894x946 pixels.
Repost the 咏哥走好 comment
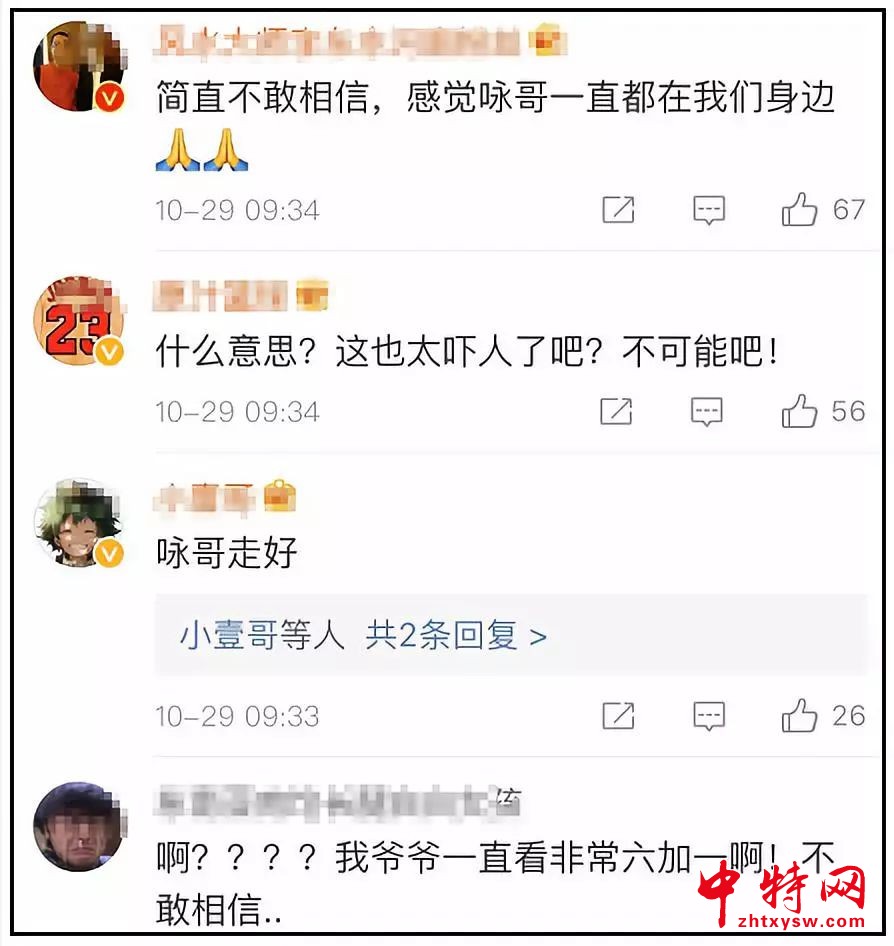(618, 715)
